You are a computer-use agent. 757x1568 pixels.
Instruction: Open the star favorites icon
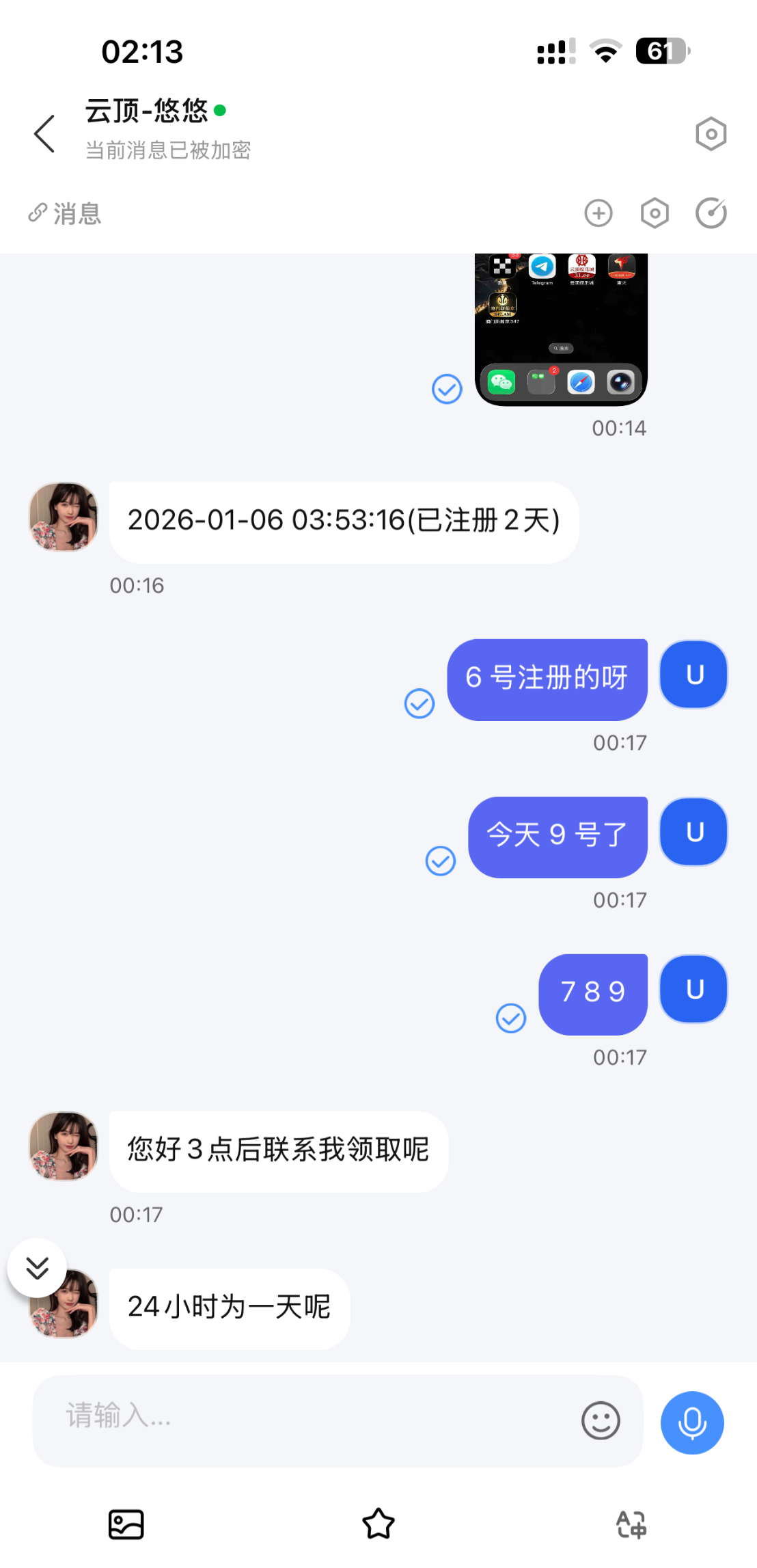(378, 1524)
